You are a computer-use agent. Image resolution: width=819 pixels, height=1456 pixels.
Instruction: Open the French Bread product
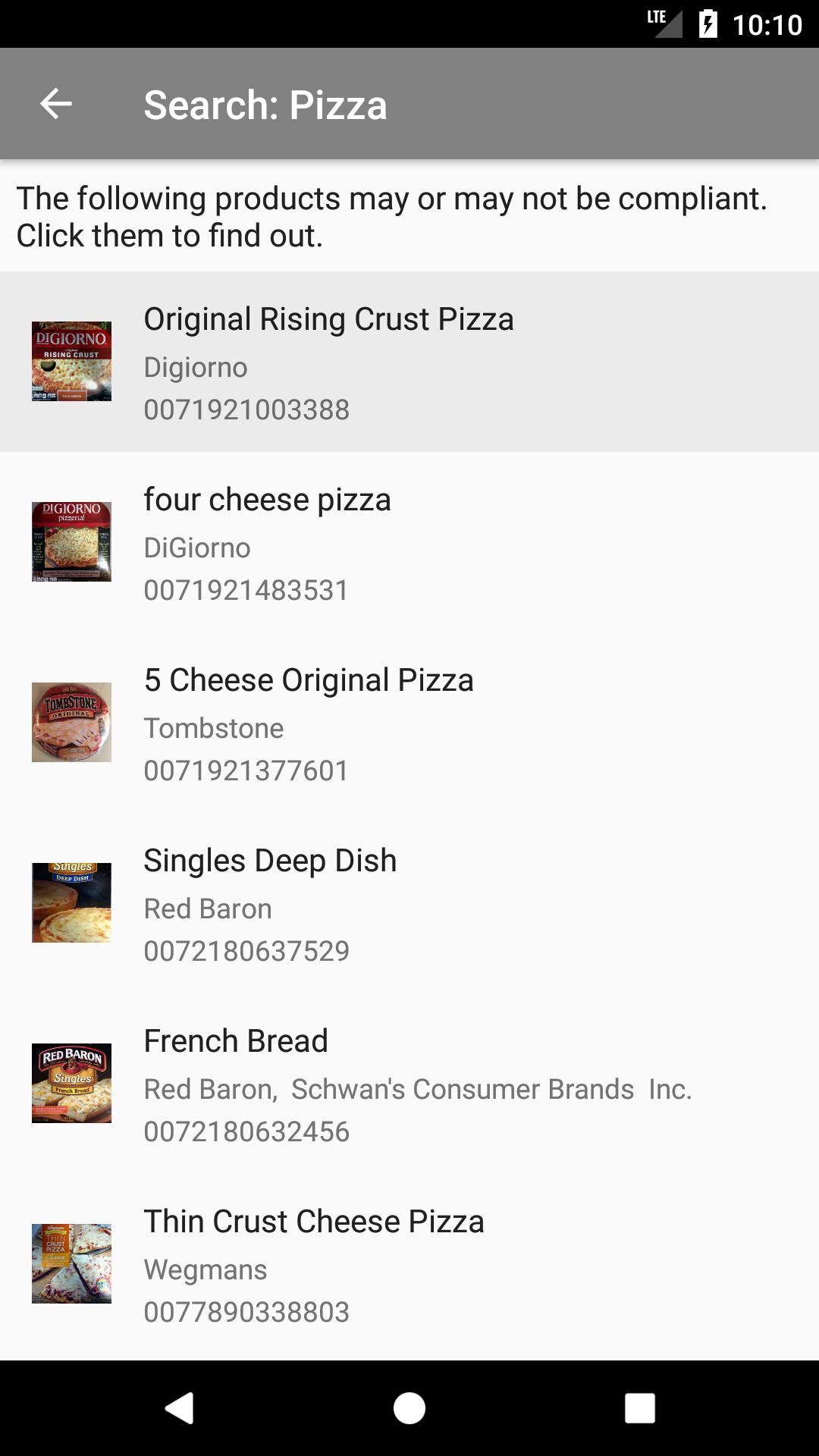(x=409, y=1084)
